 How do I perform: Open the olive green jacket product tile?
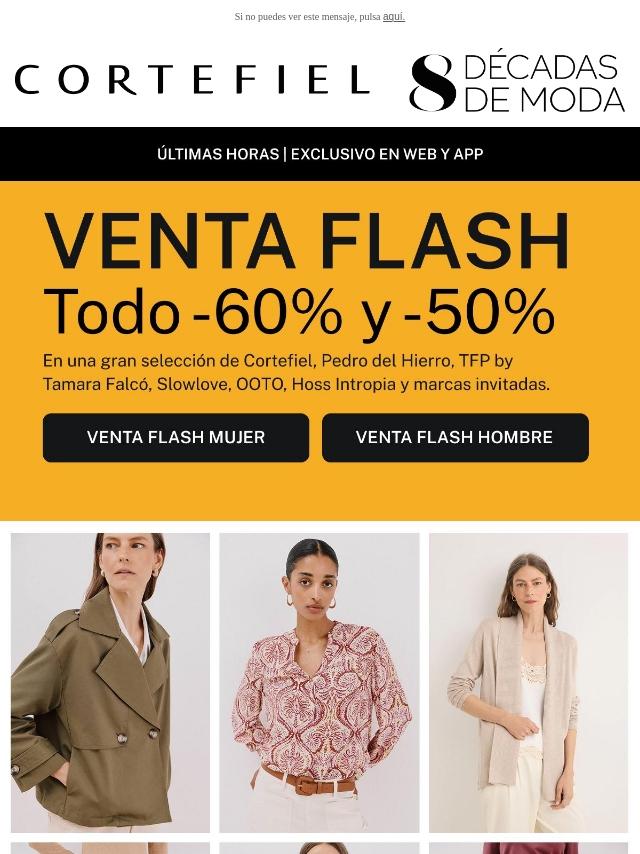click(110, 682)
